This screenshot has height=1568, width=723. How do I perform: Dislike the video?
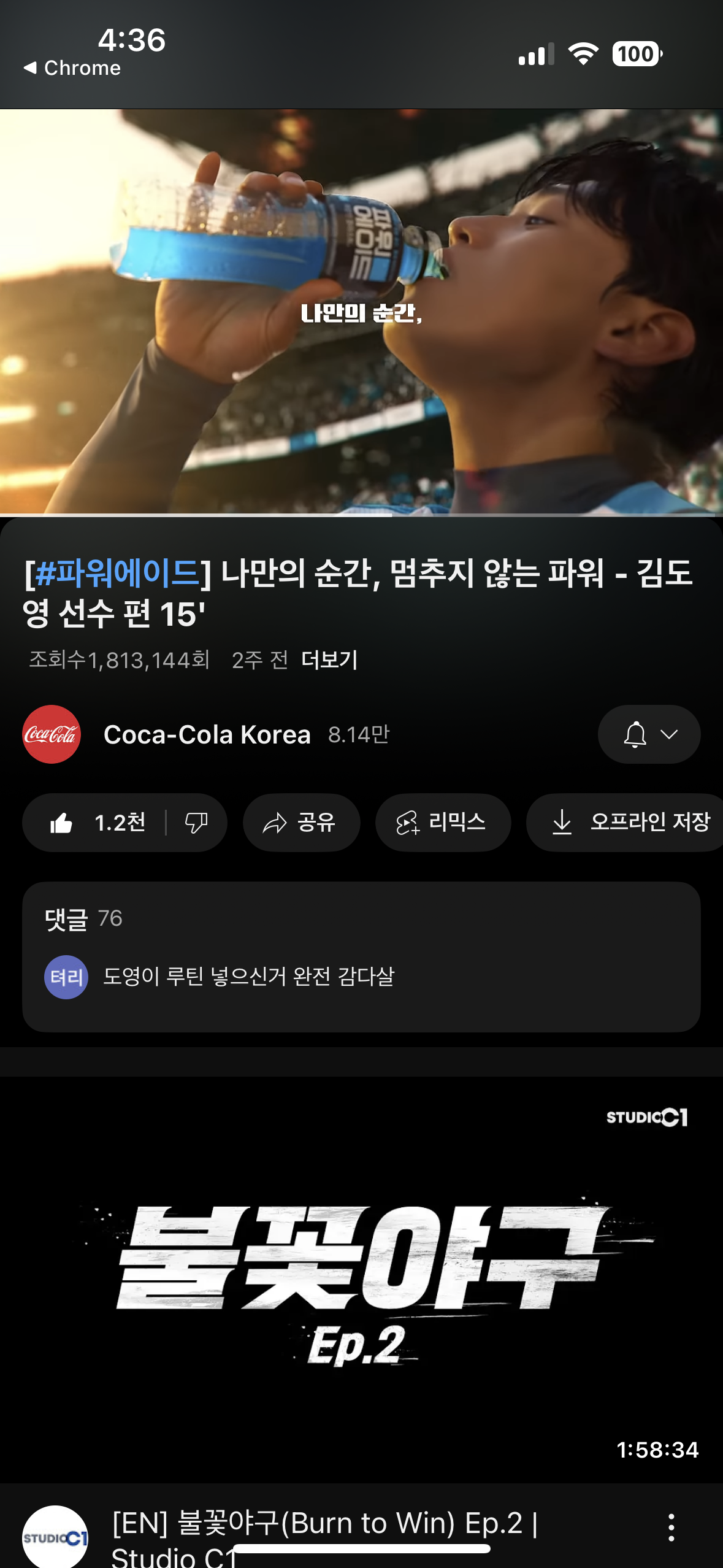click(x=196, y=823)
